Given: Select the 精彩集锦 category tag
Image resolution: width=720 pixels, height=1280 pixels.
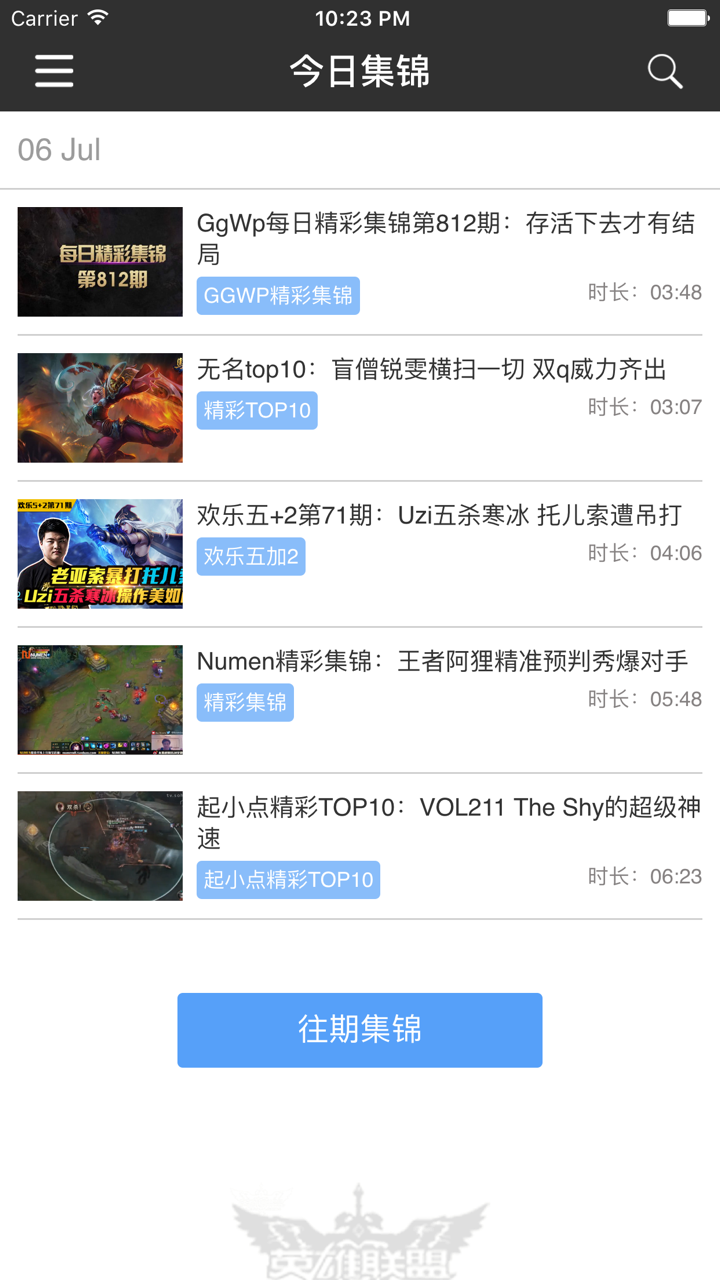Looking at the screenshot, I should coord(245,703).
